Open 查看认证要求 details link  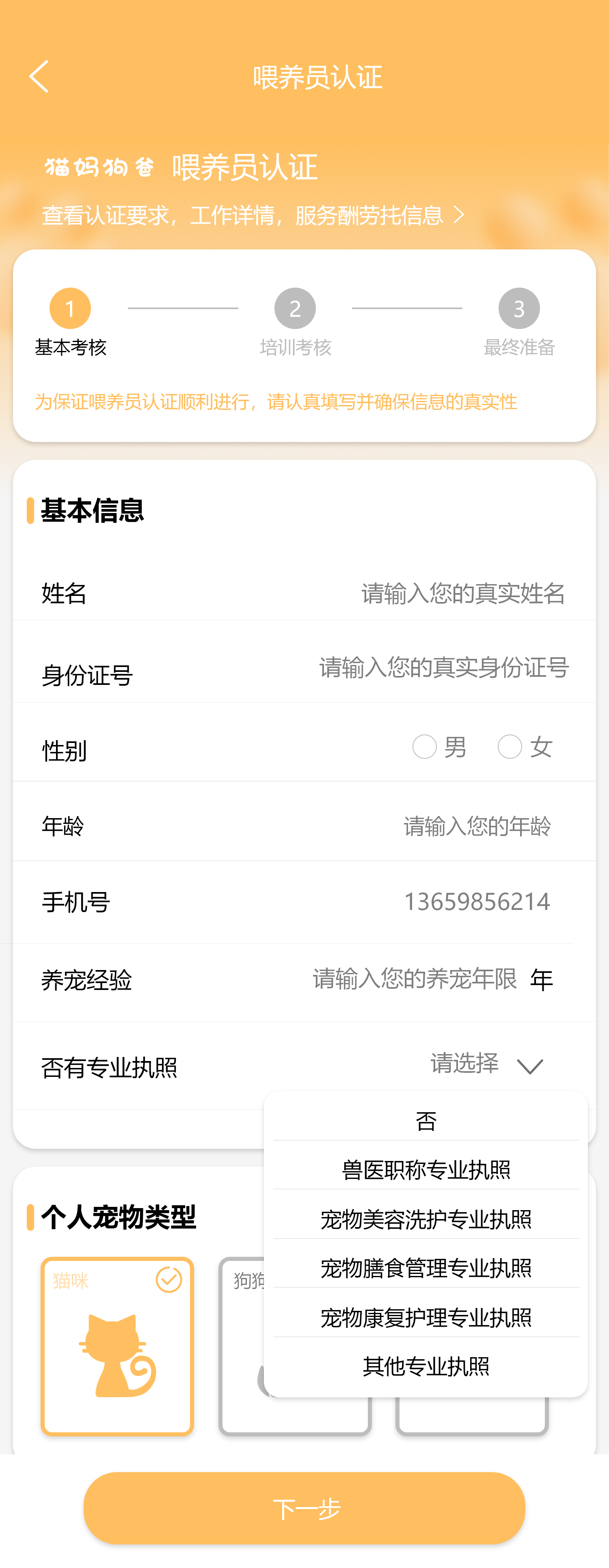coord(253,215)
